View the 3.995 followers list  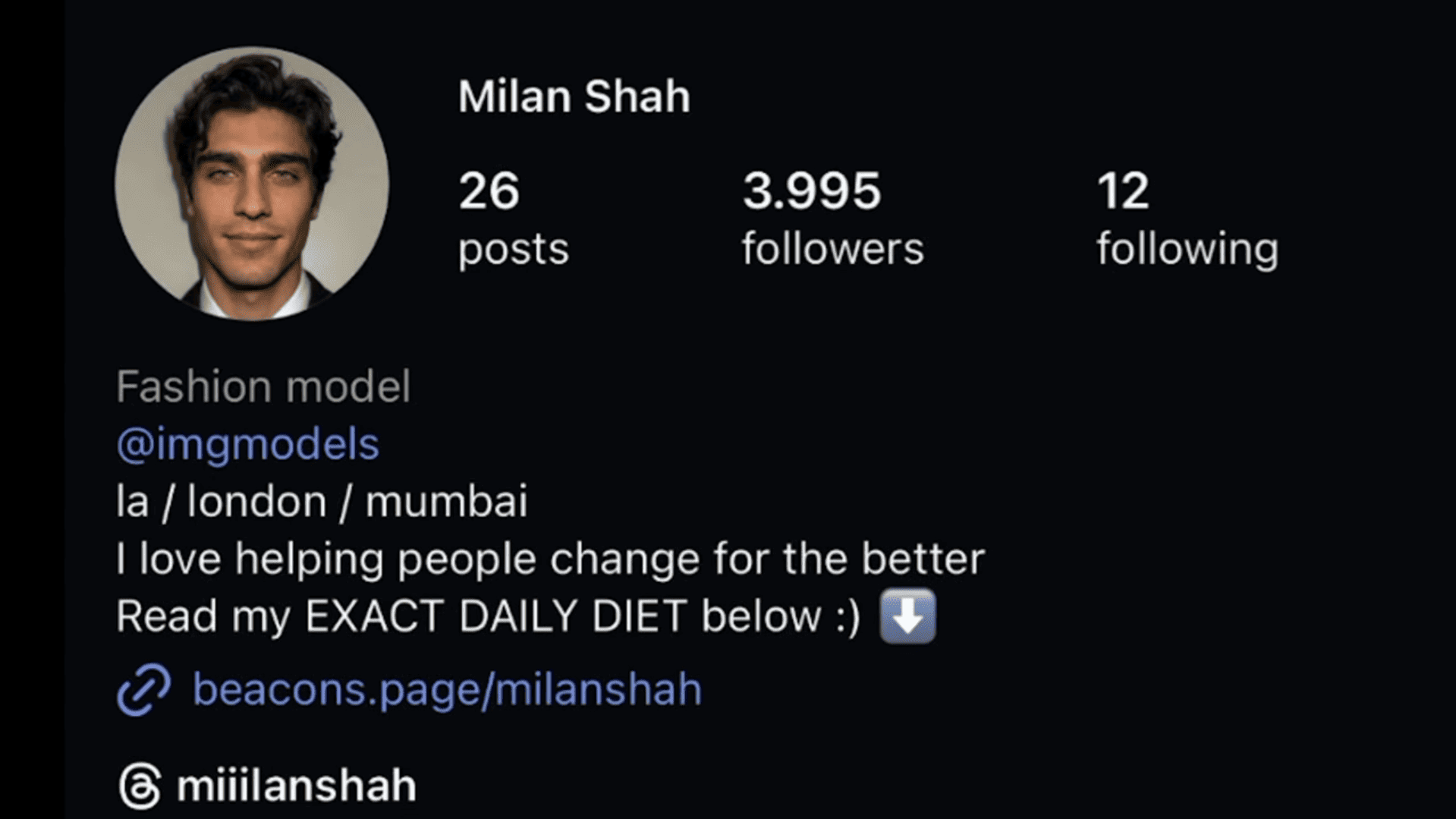[x=832, y=218]
